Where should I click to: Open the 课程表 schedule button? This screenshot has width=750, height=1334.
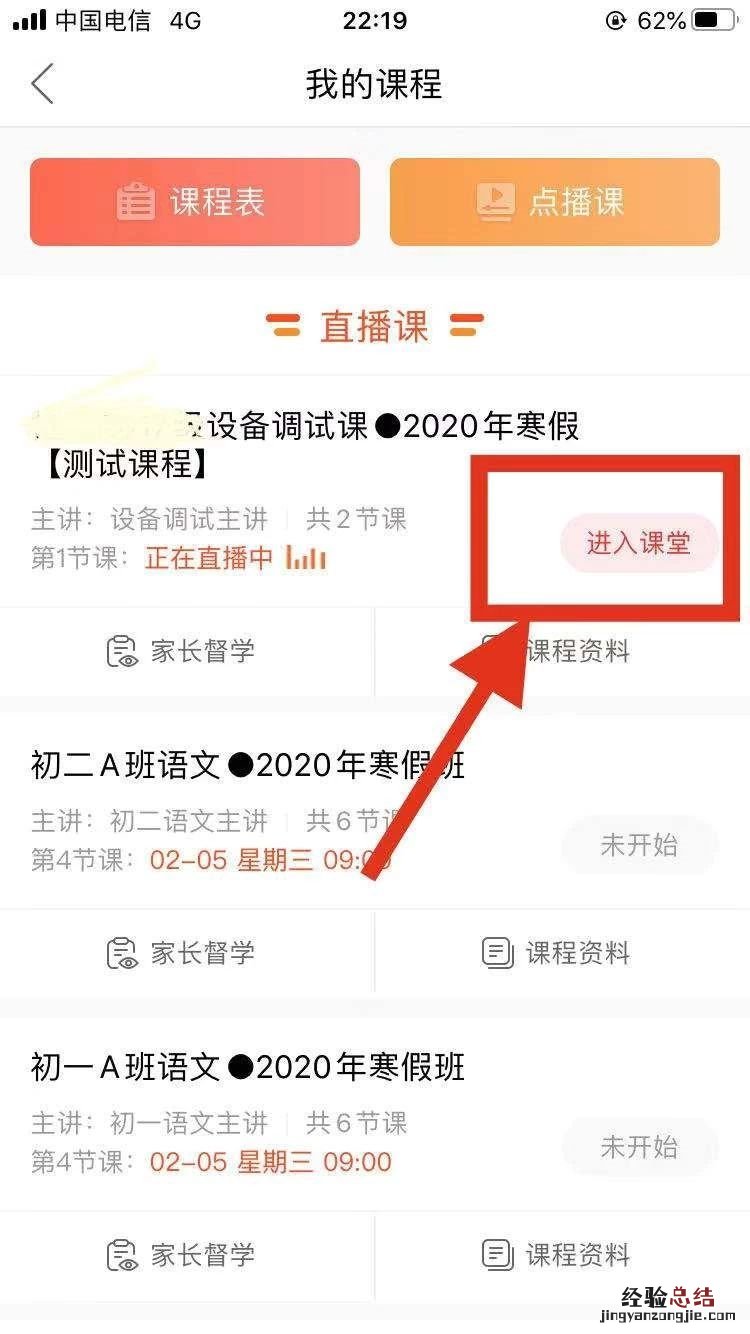coord(194,202)
